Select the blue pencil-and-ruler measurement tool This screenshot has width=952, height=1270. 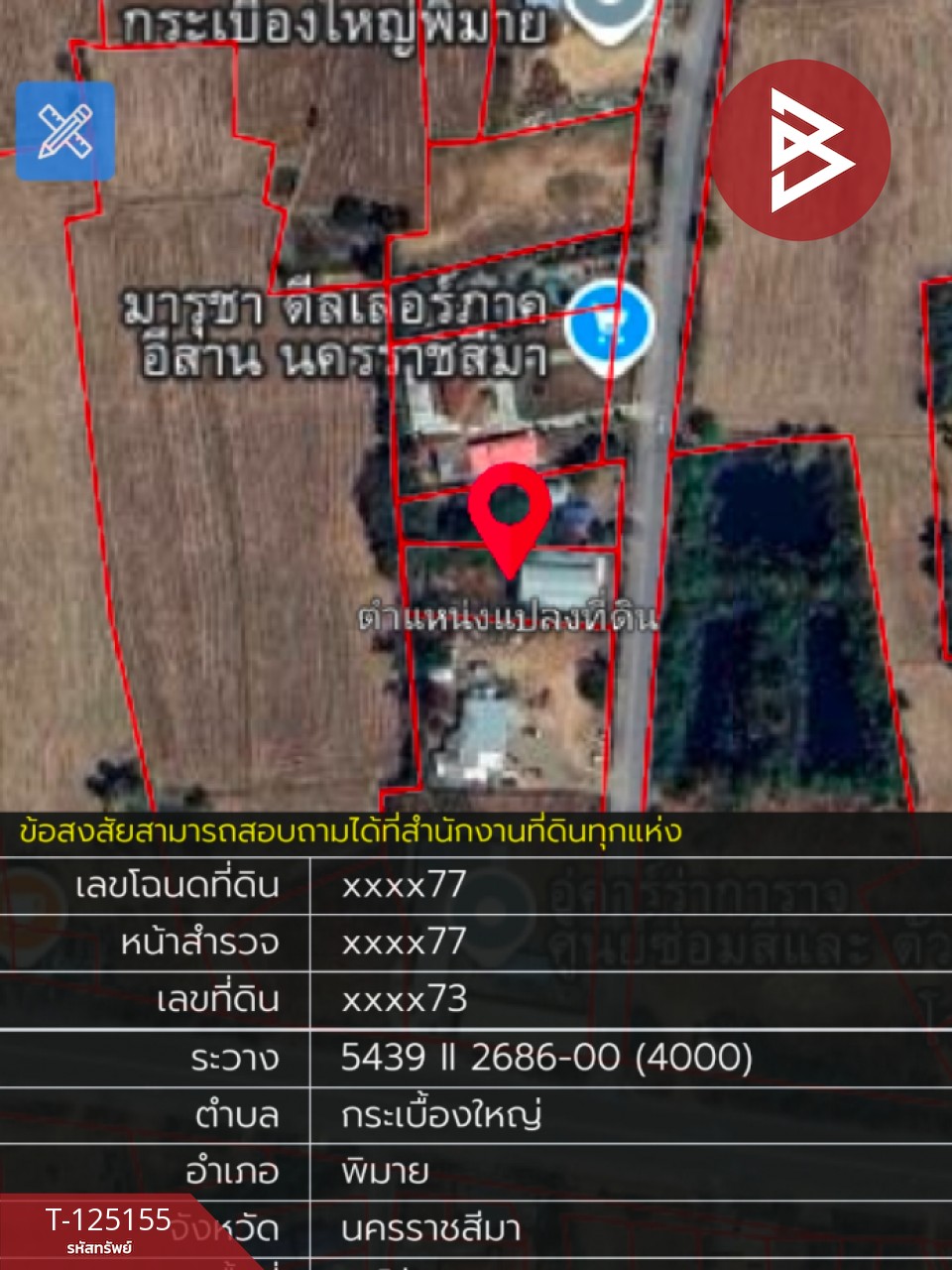coord(63,130)
